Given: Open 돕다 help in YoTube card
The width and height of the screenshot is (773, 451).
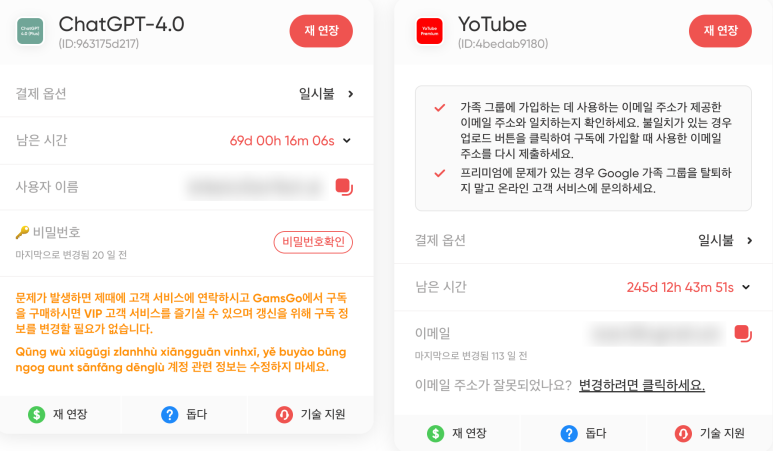Looking at the screenshot, I should click(583, 433).
